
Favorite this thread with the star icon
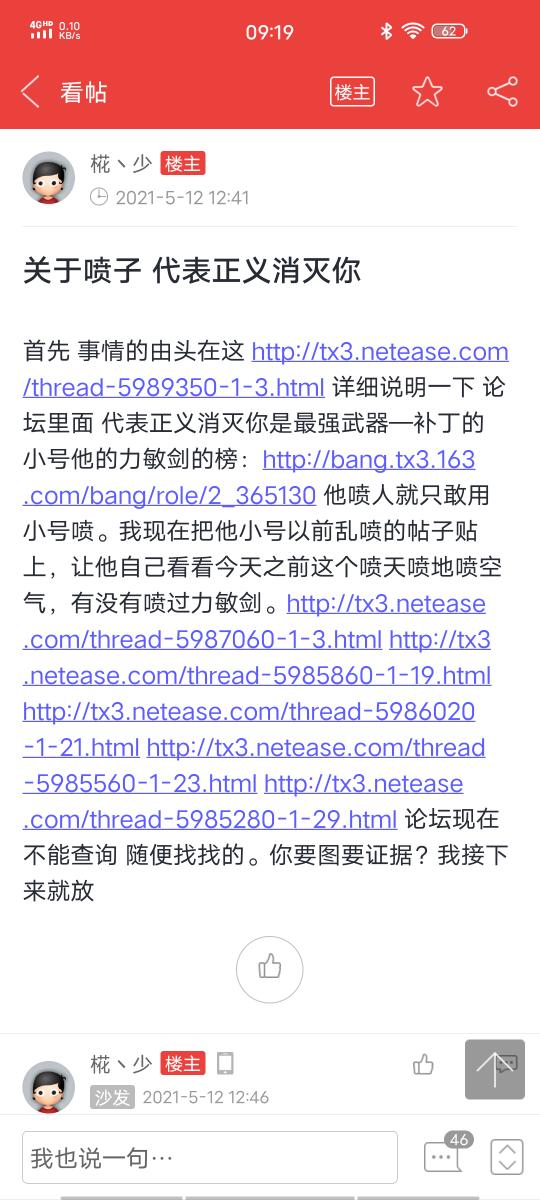[427, 92]
